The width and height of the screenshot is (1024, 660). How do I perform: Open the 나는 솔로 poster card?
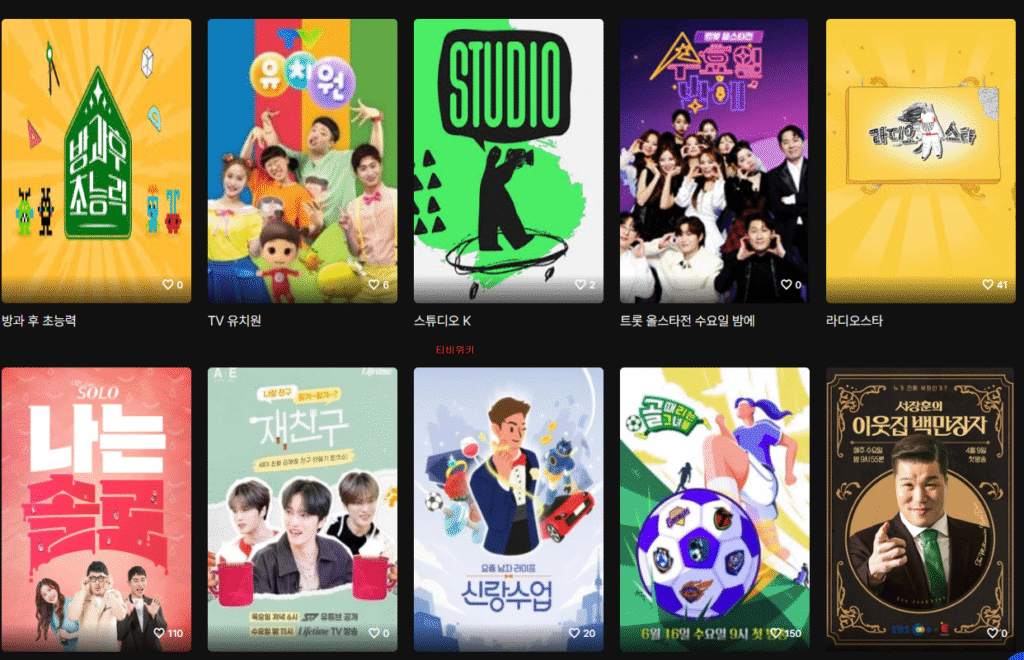(x=96, y=500)
